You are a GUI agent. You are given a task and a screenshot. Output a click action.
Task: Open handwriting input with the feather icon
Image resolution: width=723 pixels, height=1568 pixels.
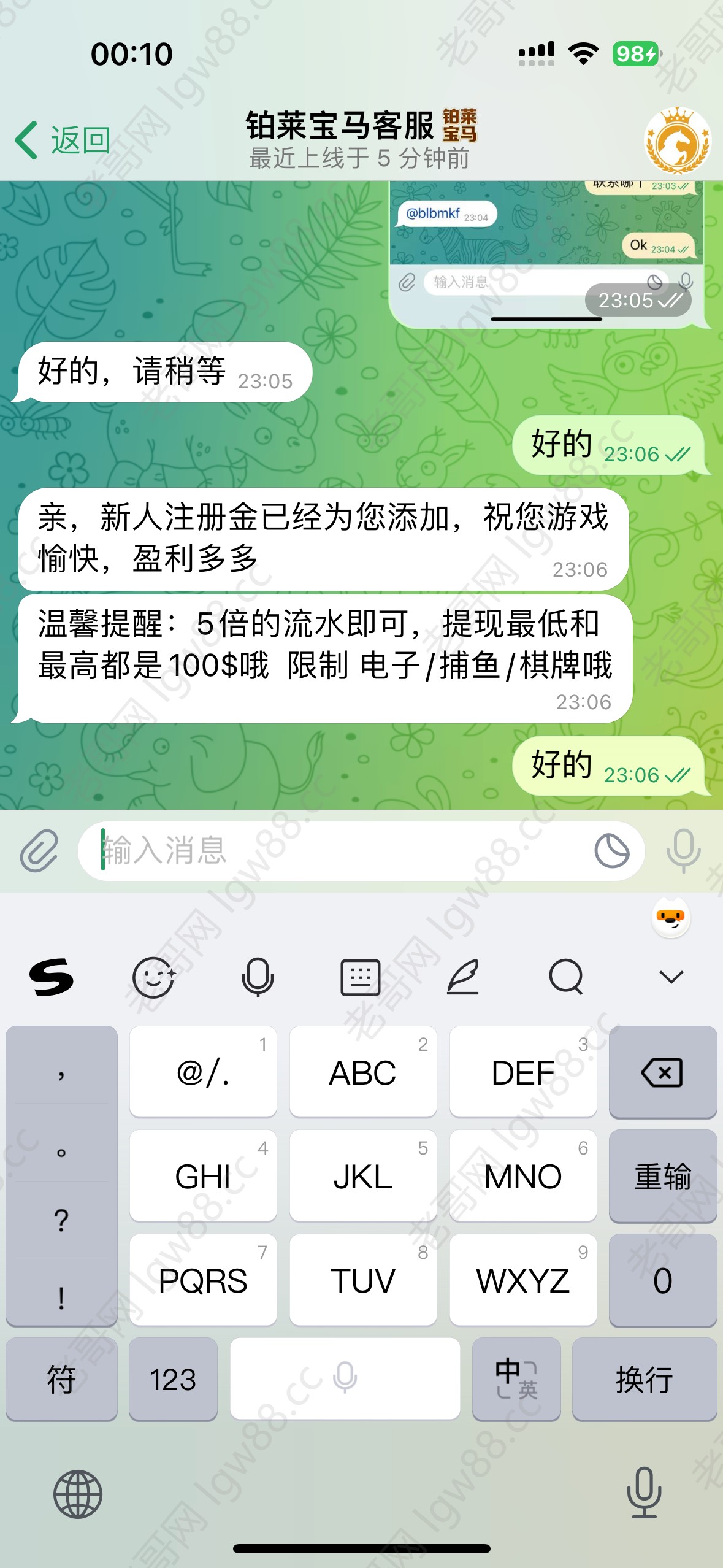(x=463, y=977)
